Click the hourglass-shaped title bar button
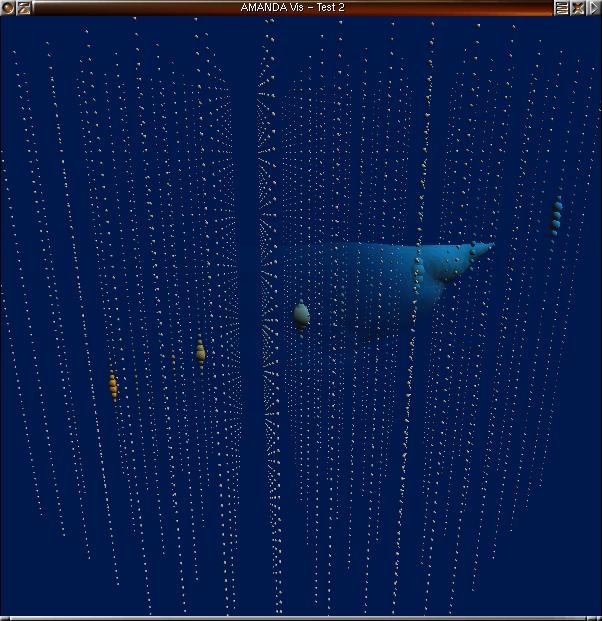 click(x=23, y=8)
